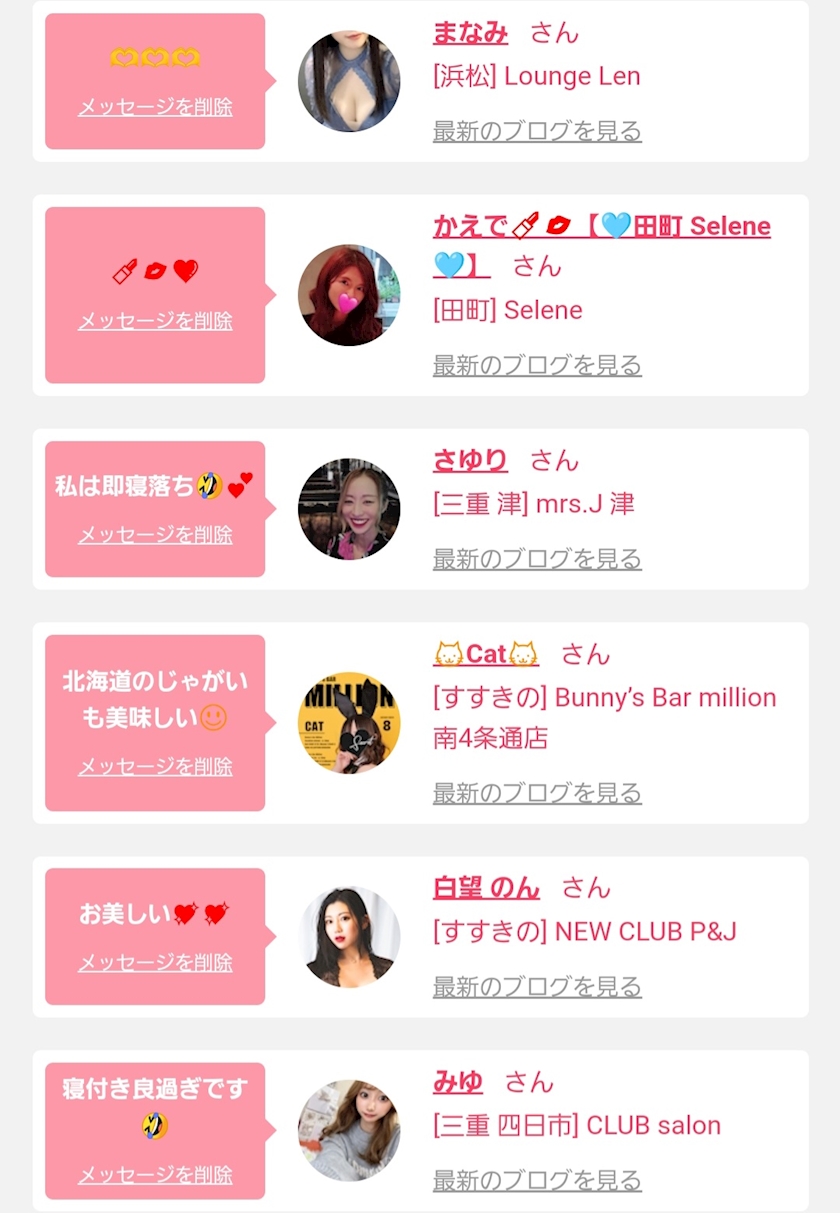This screenshot has height=1213, width=840.
Task: Delete the message sent to まなみ
Action: click(x=155, y=107)
